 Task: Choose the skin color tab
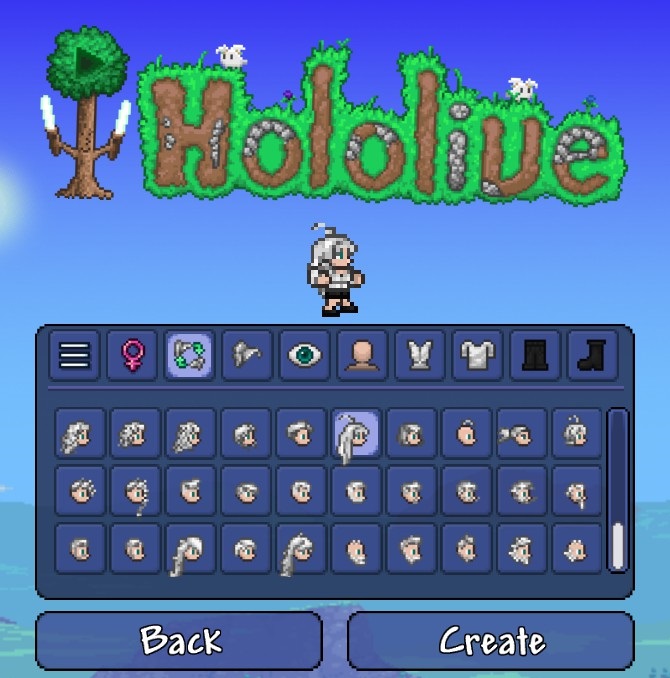click(x=363, y=355)
